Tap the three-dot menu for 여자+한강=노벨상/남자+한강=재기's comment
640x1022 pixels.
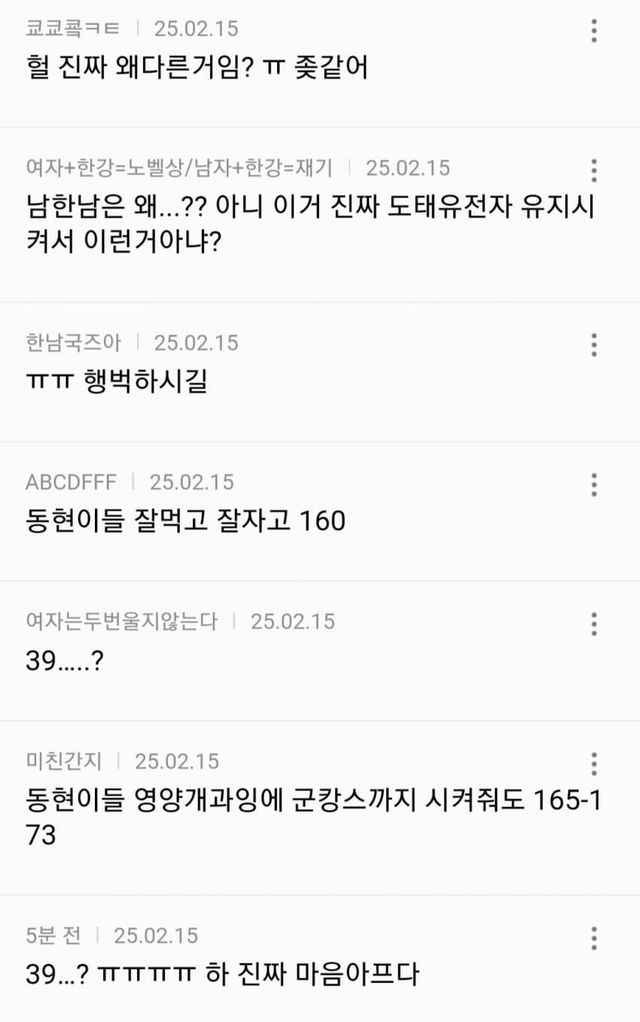[x=594, y=169]
